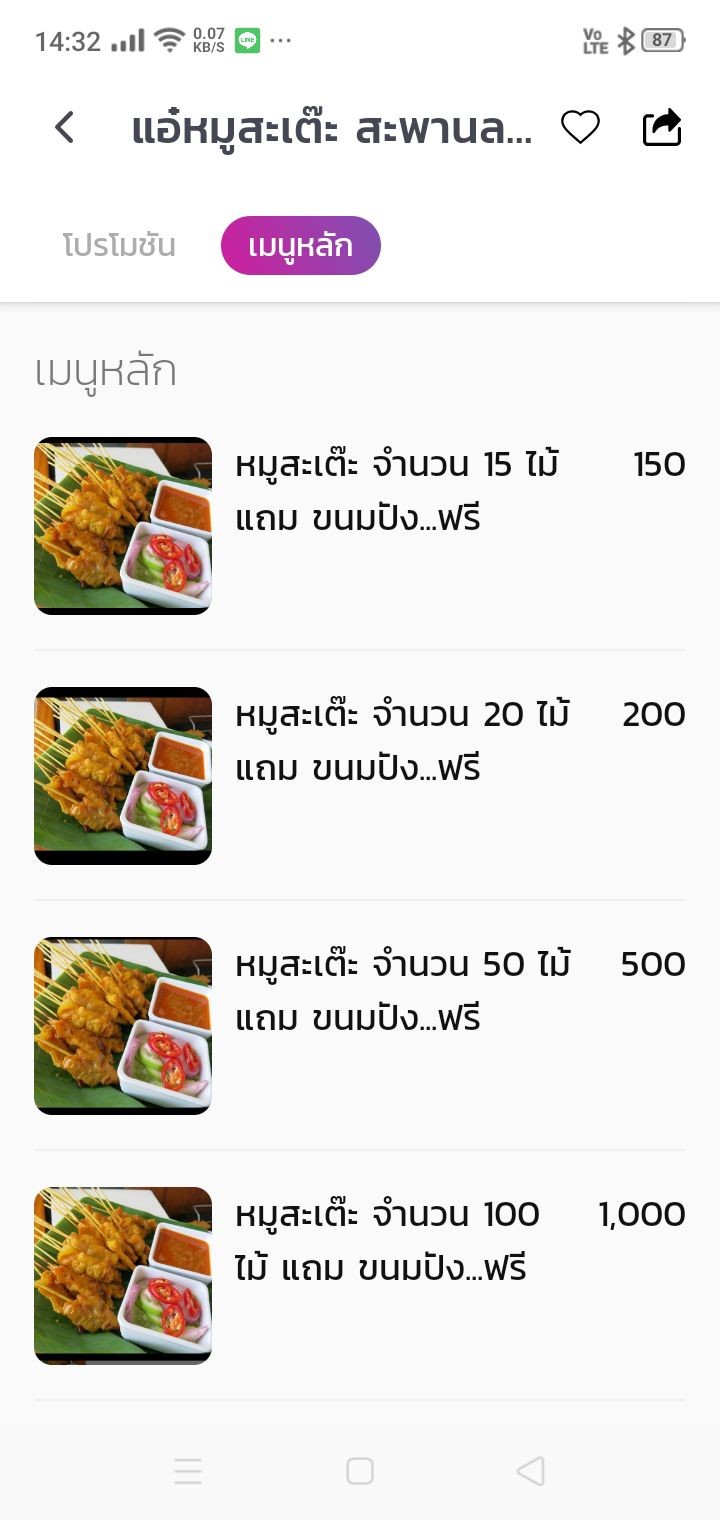
Task: Switch to the โปรโมชัน tab
Action: coord(119,245)
